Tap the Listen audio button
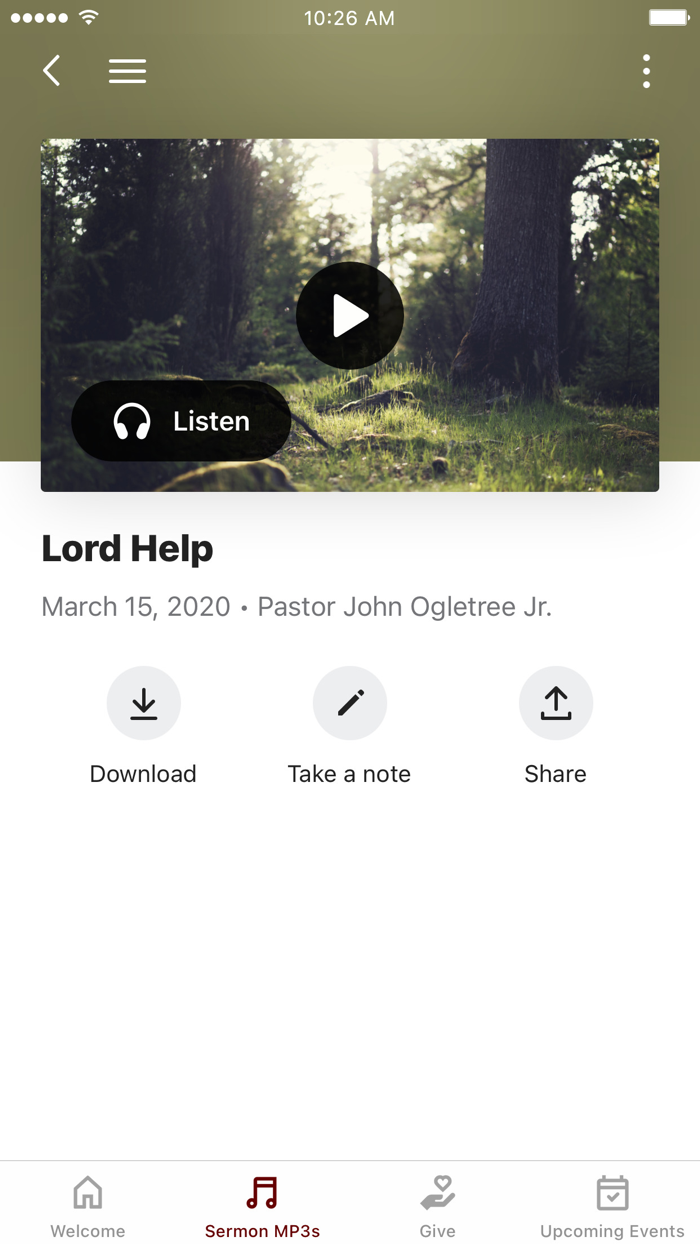This screenshot has height=1244, width=700. (181, 421)
